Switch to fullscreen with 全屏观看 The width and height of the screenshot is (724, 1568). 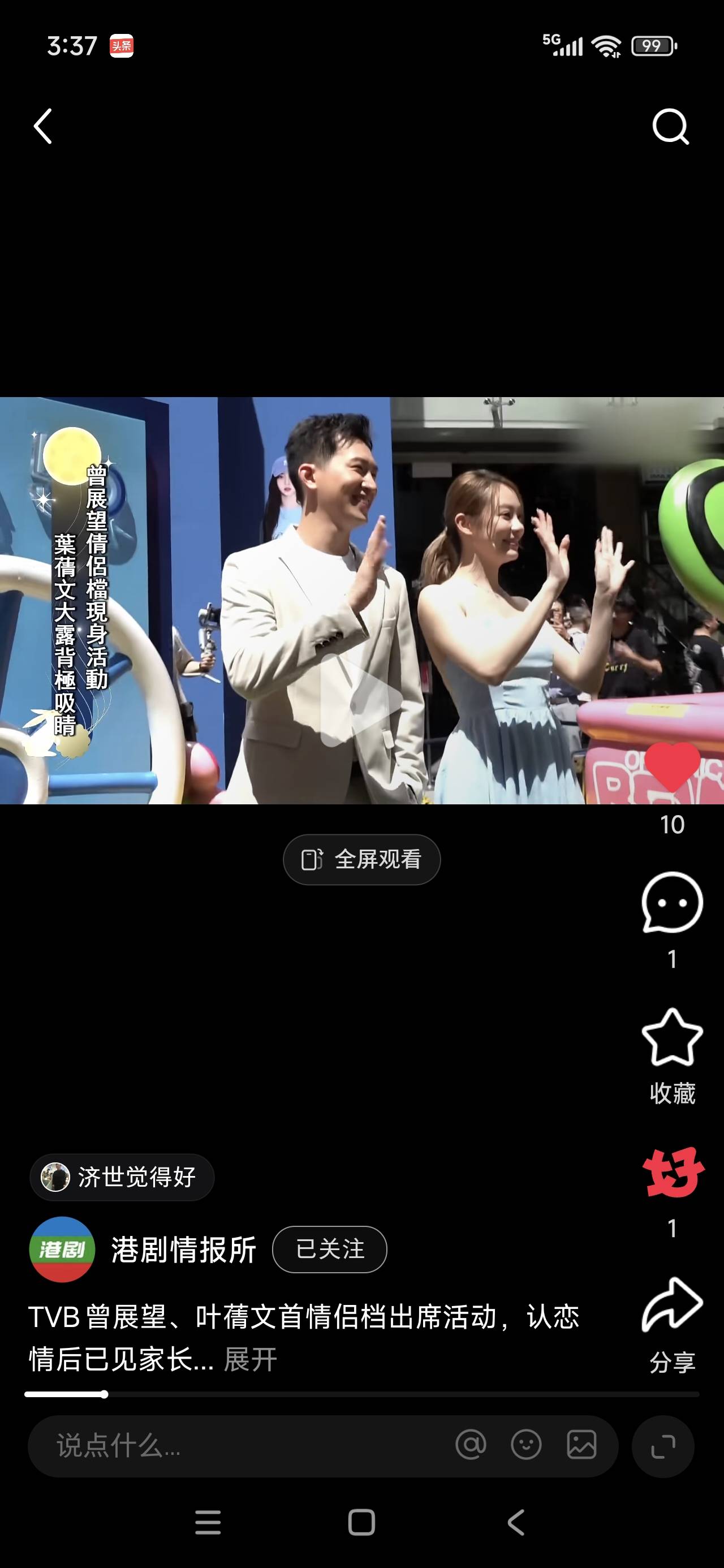point(361,859)
